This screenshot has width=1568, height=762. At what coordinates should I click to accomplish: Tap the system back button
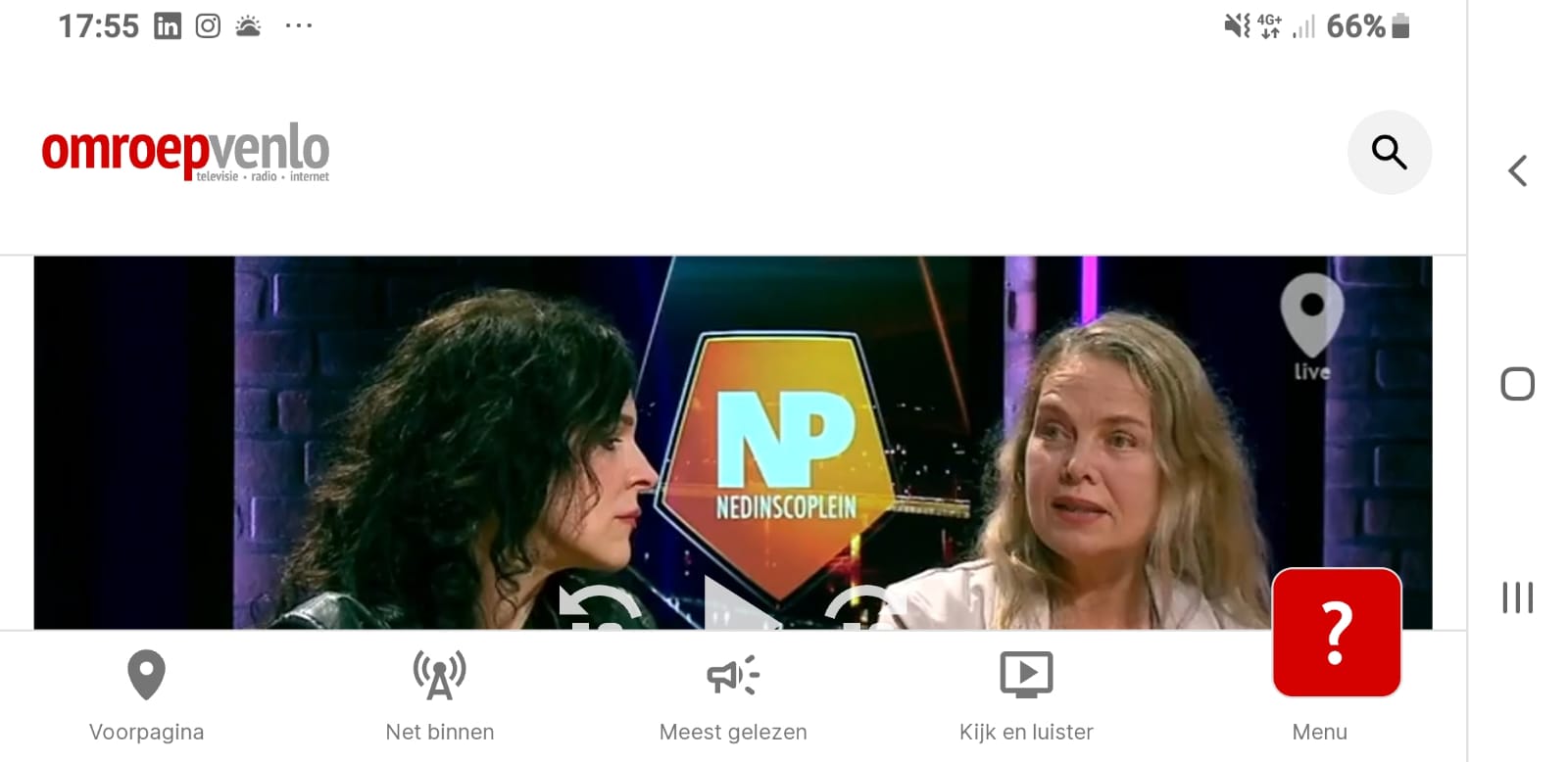tap(1517, 171)
